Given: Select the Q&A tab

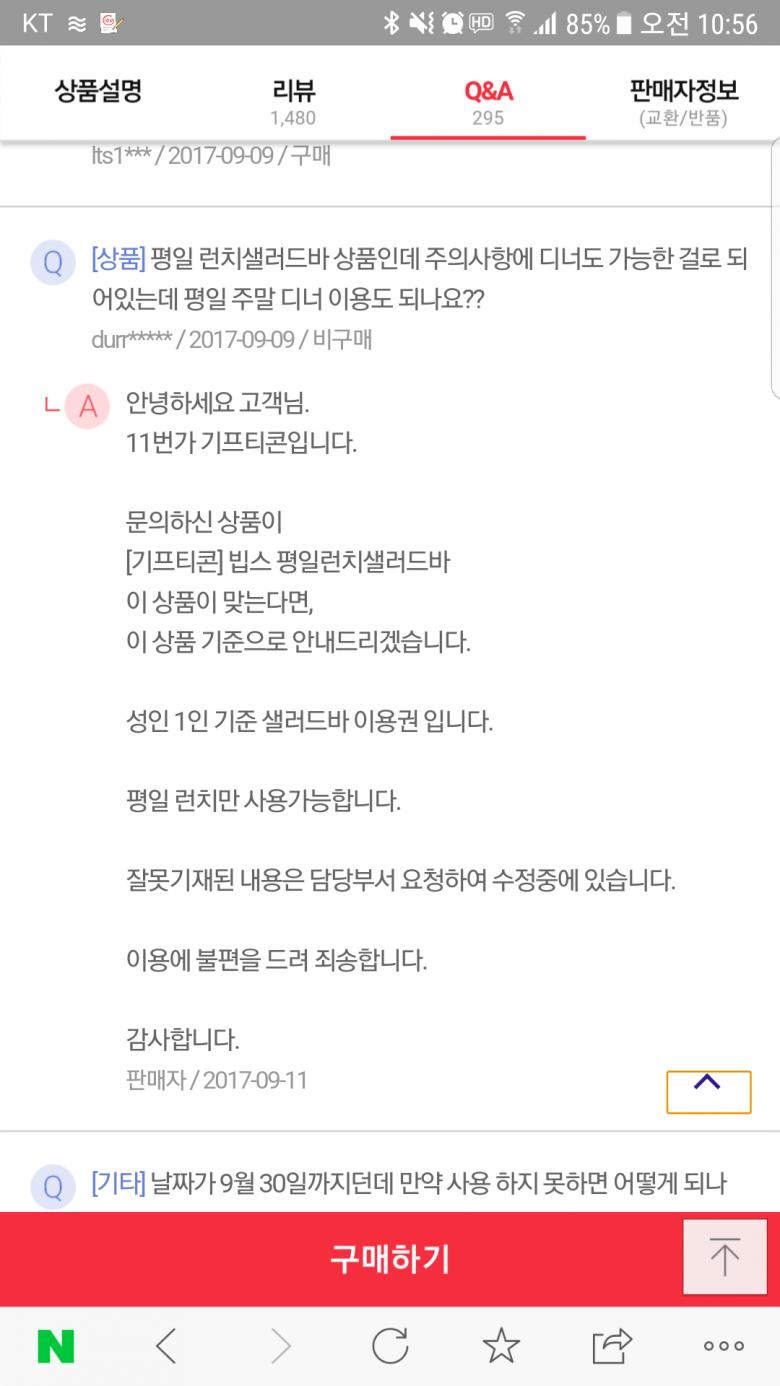Looking at the screenshot, I should [x=488, y=102].
